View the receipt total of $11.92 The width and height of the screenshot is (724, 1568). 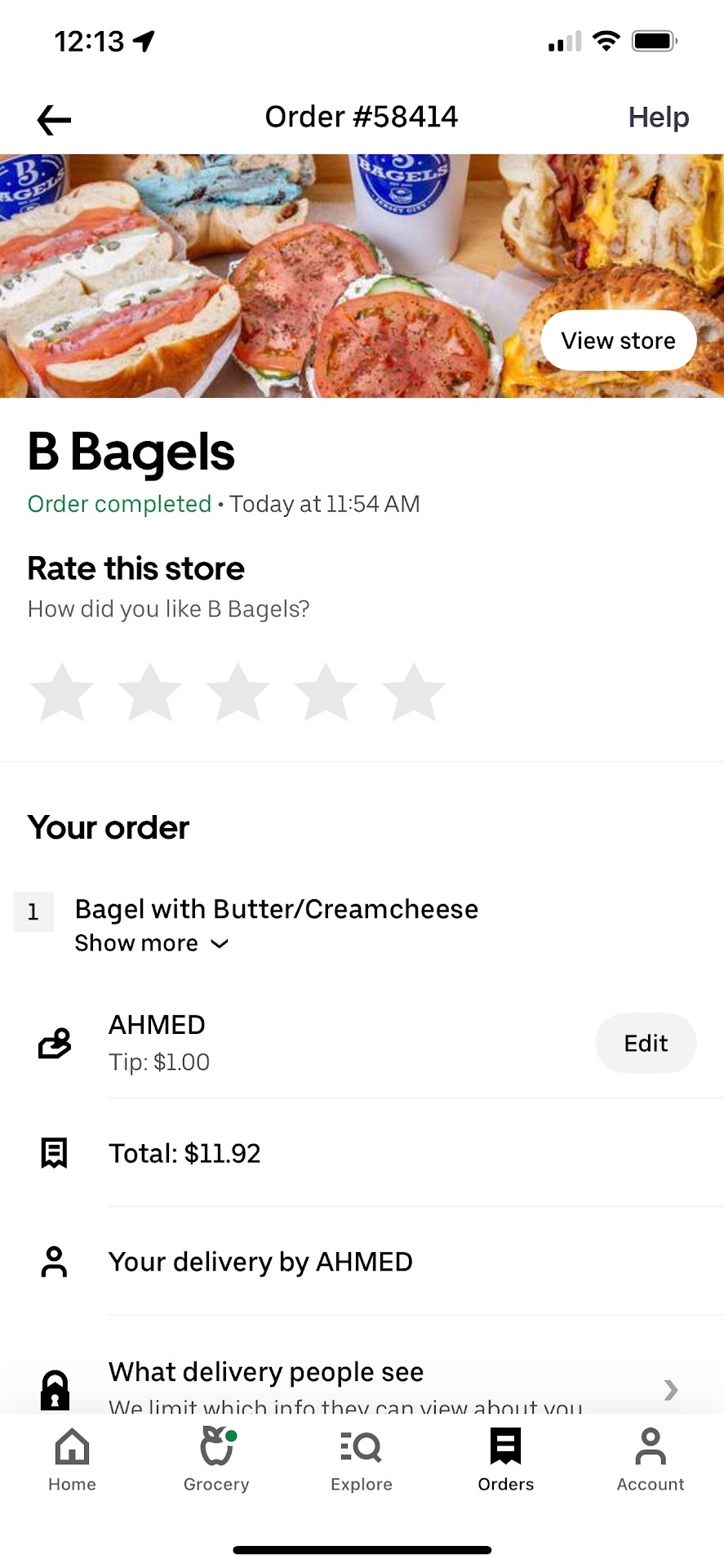[x=184, y=1153]
